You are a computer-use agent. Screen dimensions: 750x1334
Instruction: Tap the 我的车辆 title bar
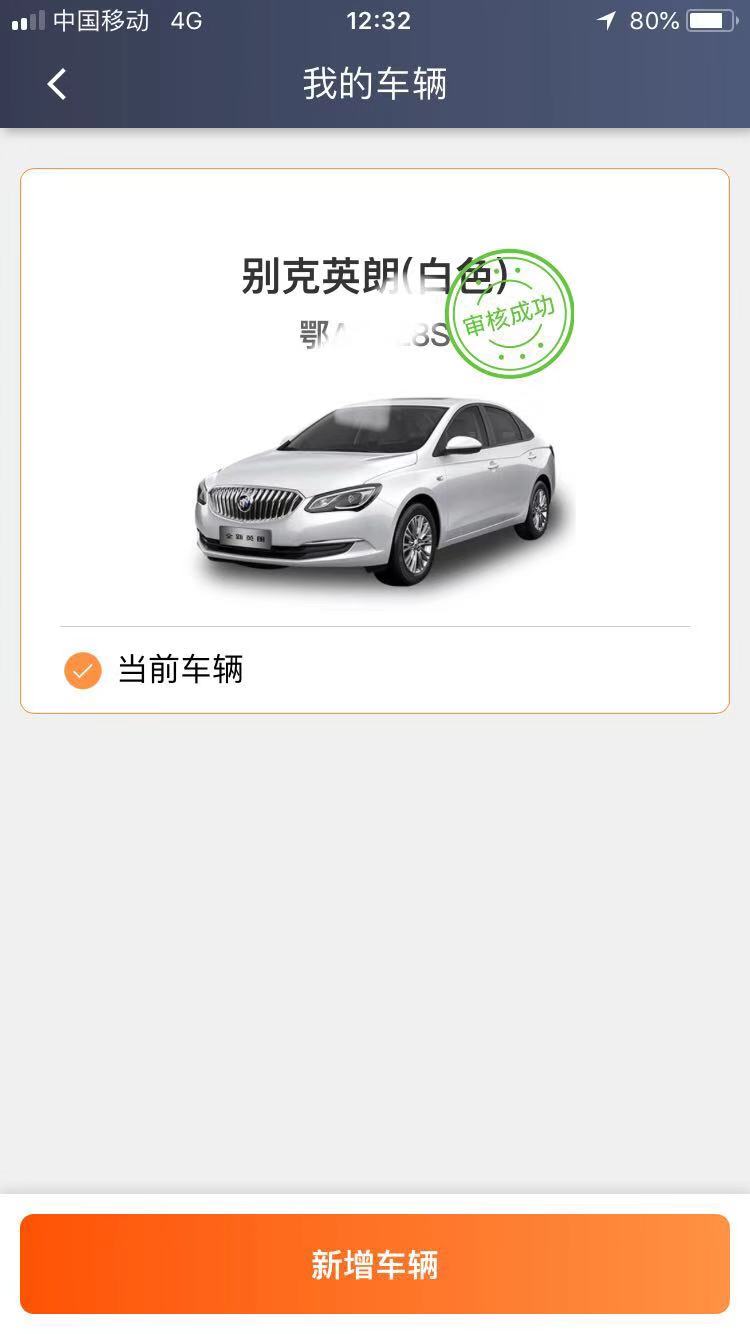click(375, 86)
